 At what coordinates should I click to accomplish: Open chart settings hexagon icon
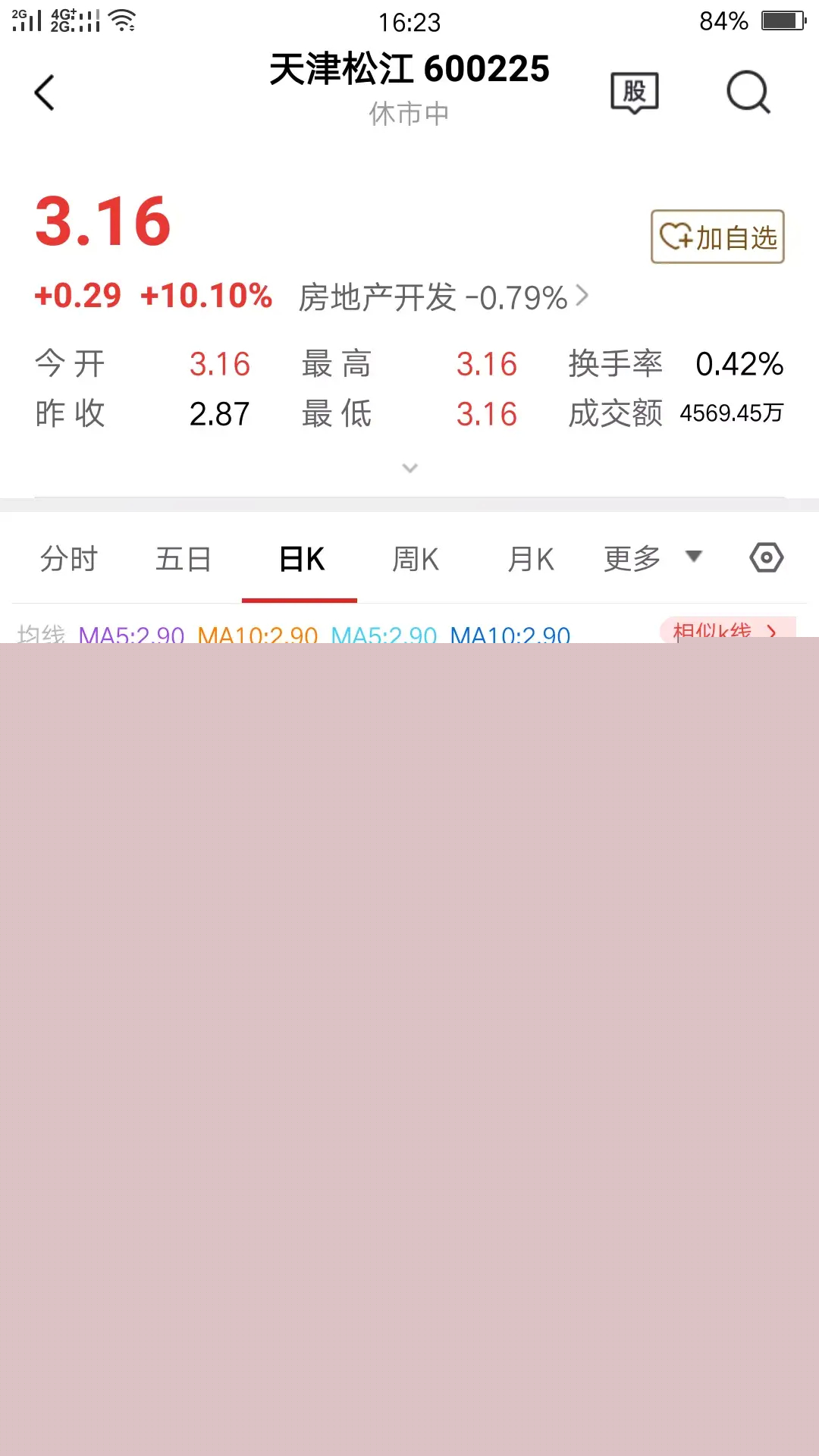point(767,557)
